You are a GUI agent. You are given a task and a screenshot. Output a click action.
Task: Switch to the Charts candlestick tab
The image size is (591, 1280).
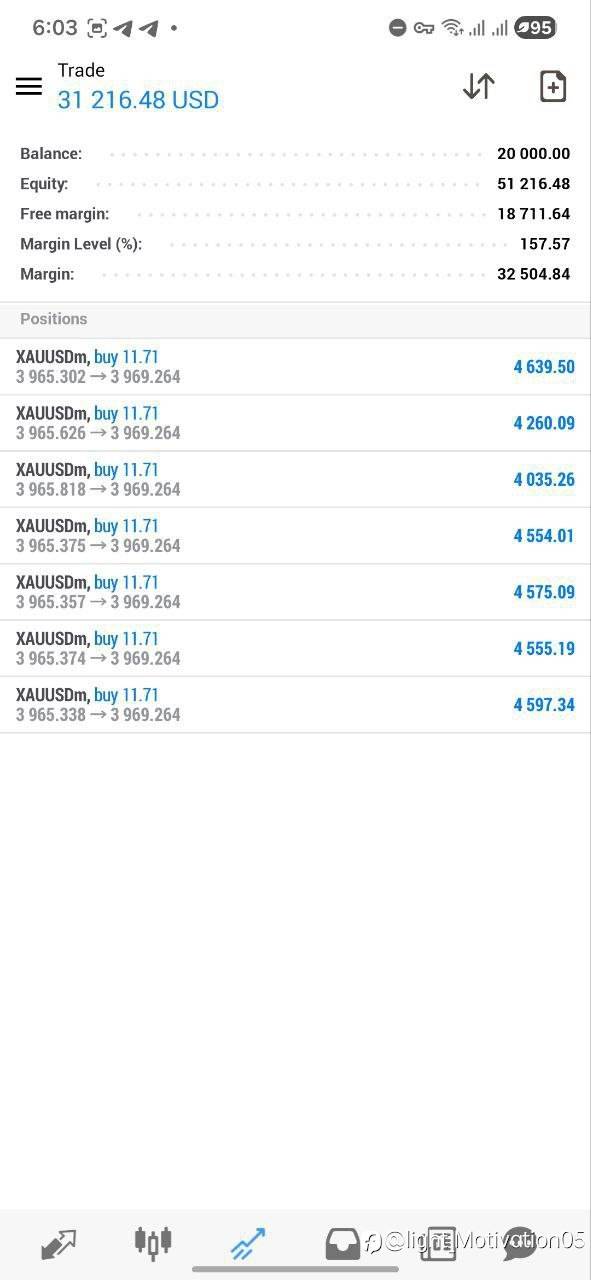[x=153, y=1242]
